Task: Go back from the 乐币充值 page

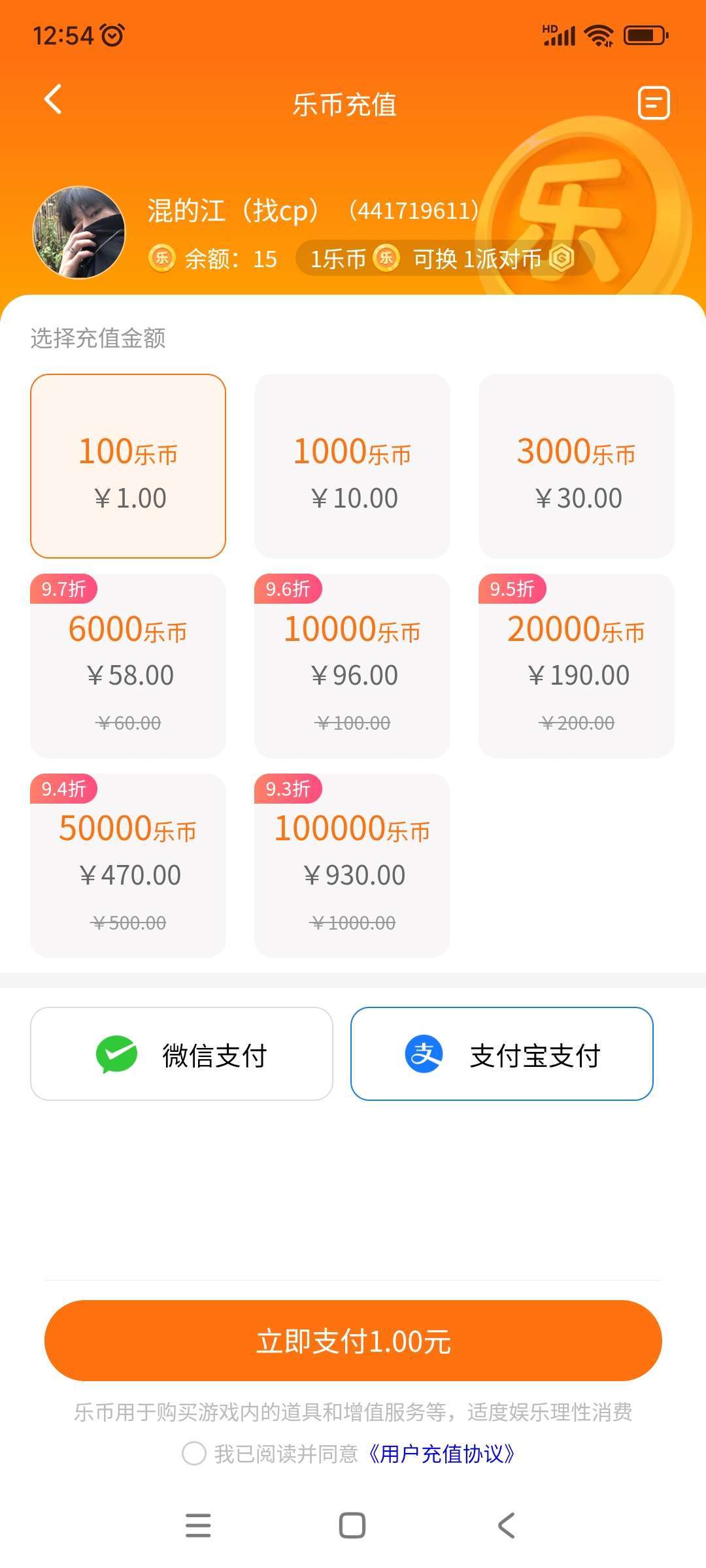Action: 54,100
